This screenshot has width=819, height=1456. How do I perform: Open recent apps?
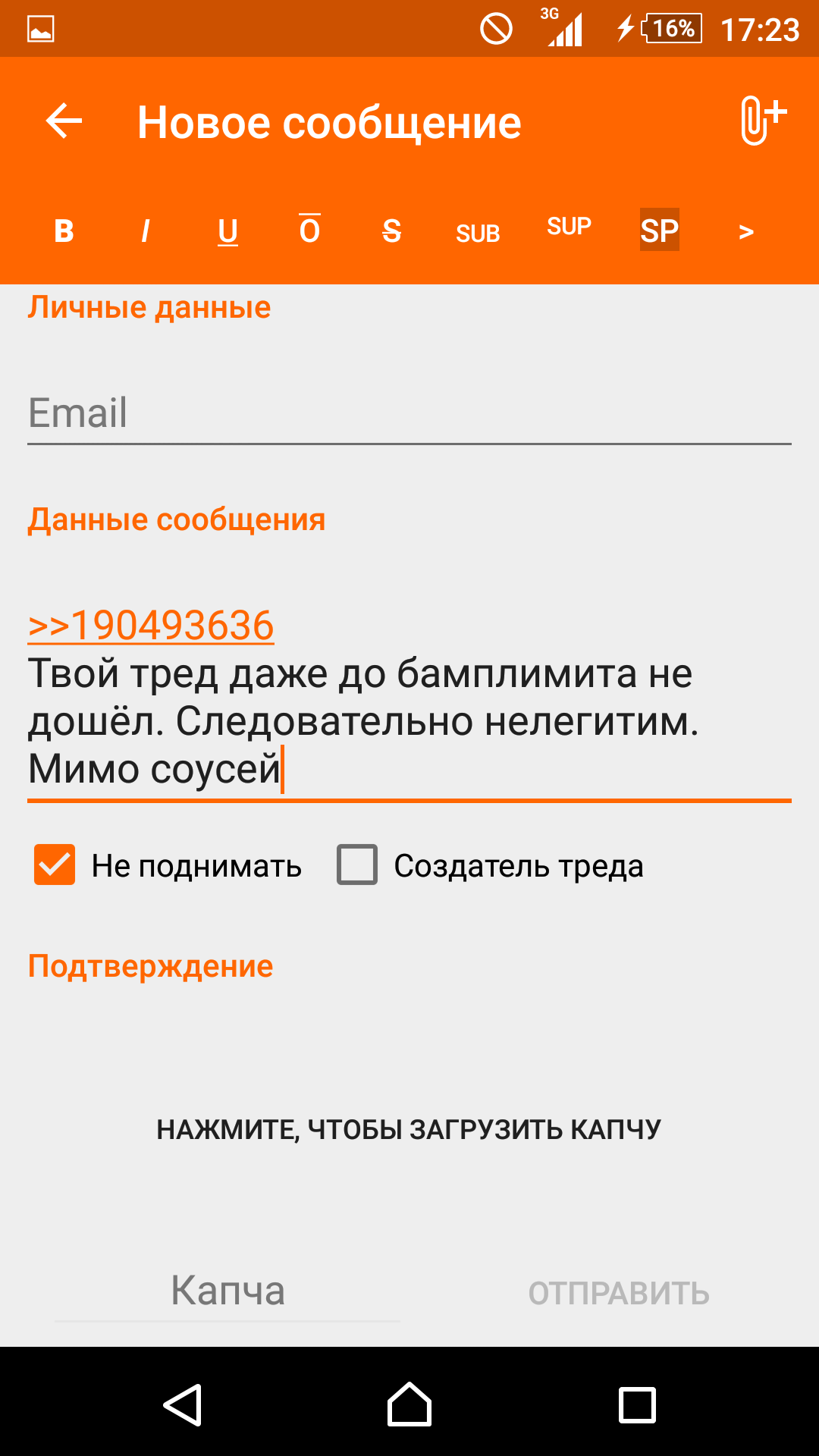click(x=637, y=1405)
